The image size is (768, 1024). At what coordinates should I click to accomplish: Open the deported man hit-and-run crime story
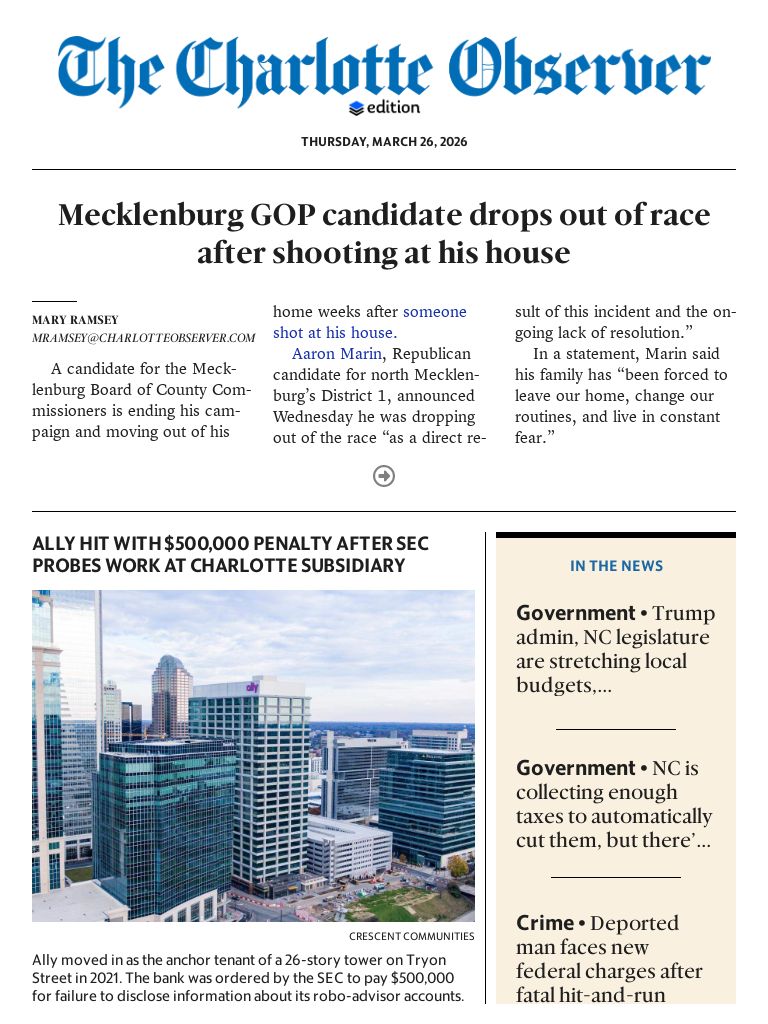click(610, 958)
